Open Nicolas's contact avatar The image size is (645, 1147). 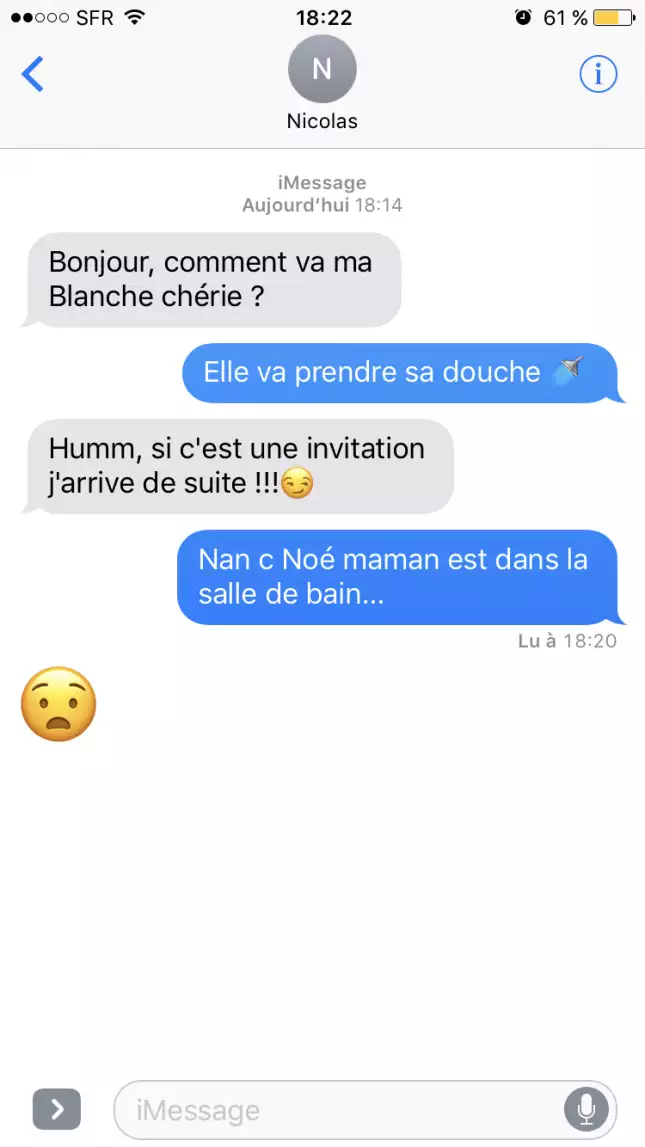(x=322, y=70)
